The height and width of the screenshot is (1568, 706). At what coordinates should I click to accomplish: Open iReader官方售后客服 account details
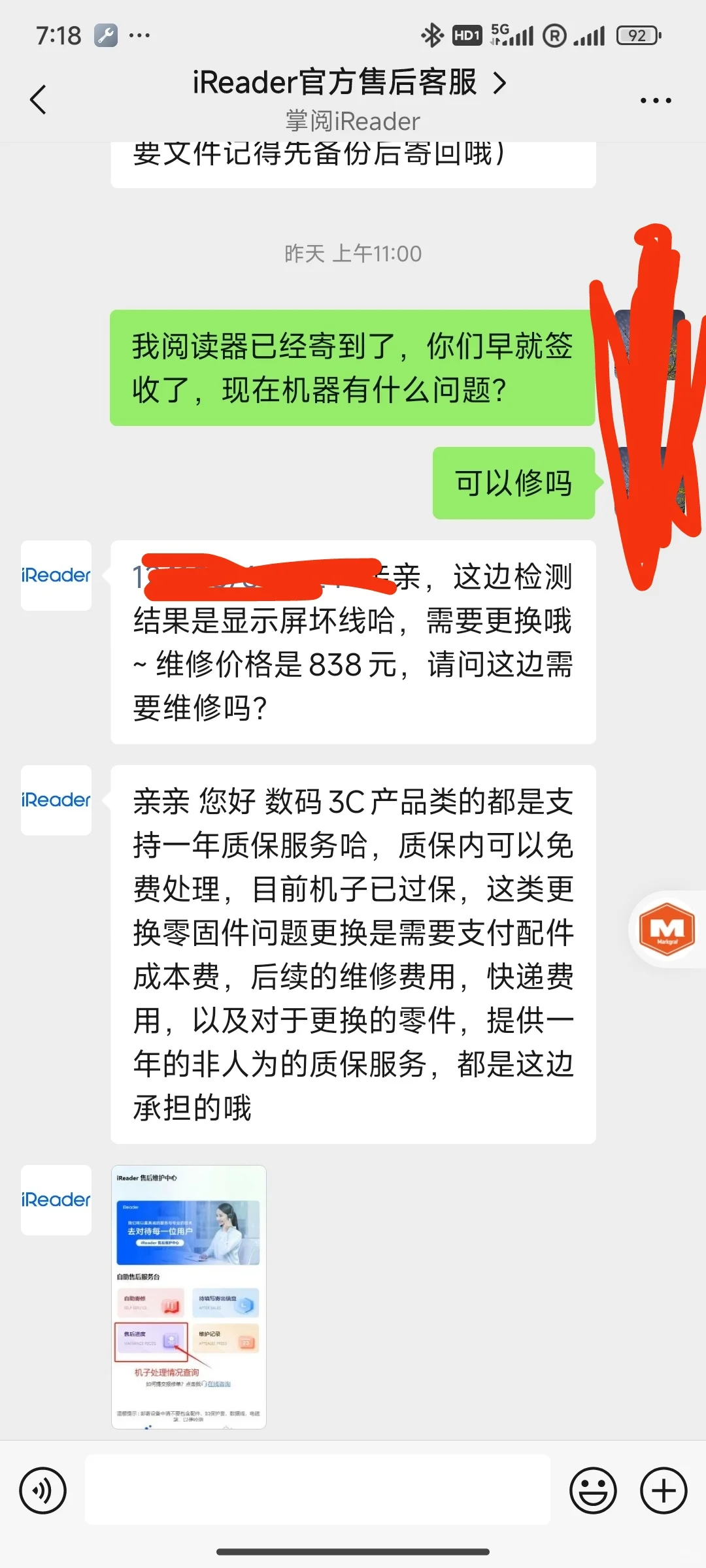pos(350,84)
